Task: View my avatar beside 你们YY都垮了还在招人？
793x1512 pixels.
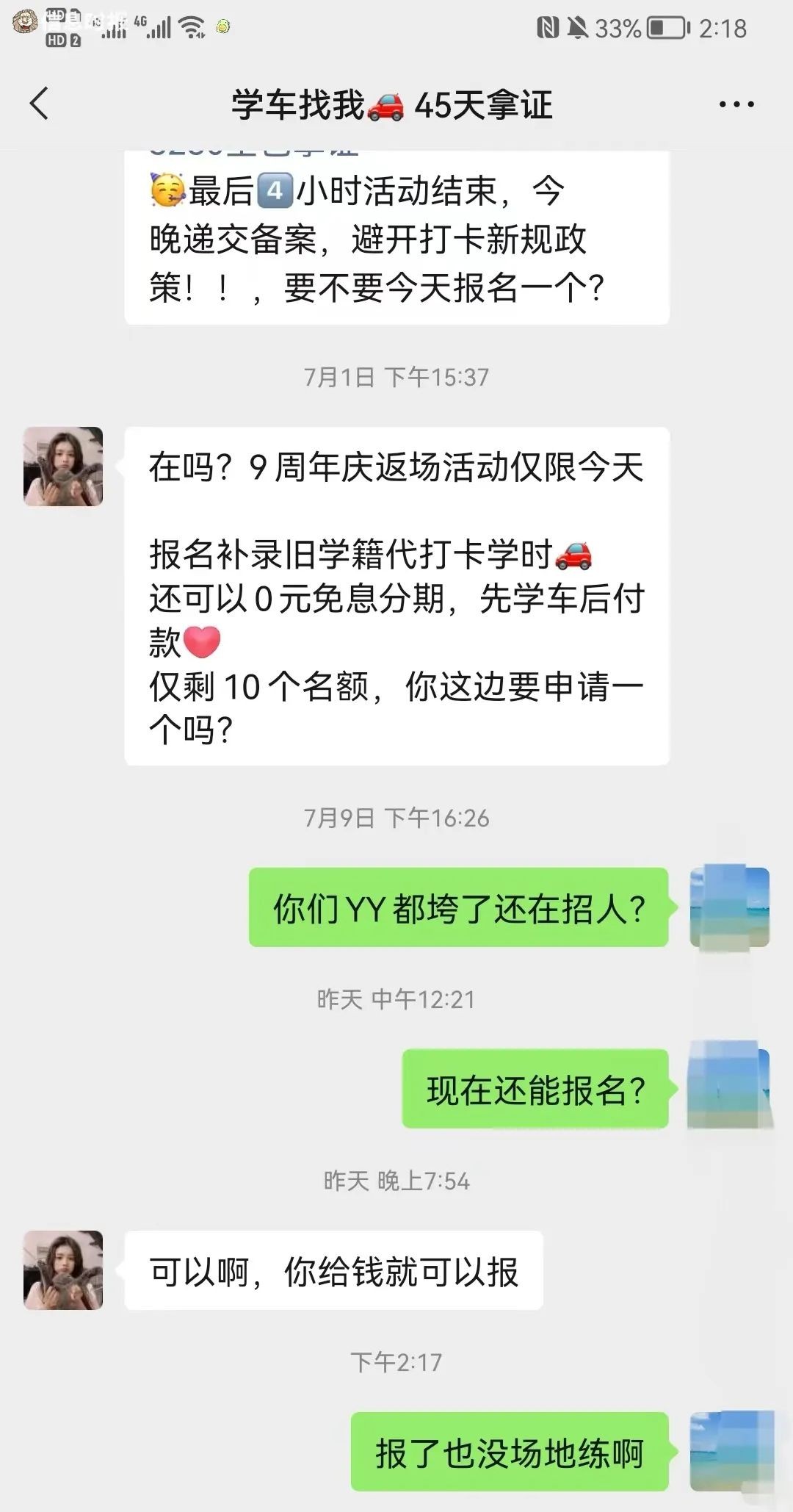Action: point(729,907)
